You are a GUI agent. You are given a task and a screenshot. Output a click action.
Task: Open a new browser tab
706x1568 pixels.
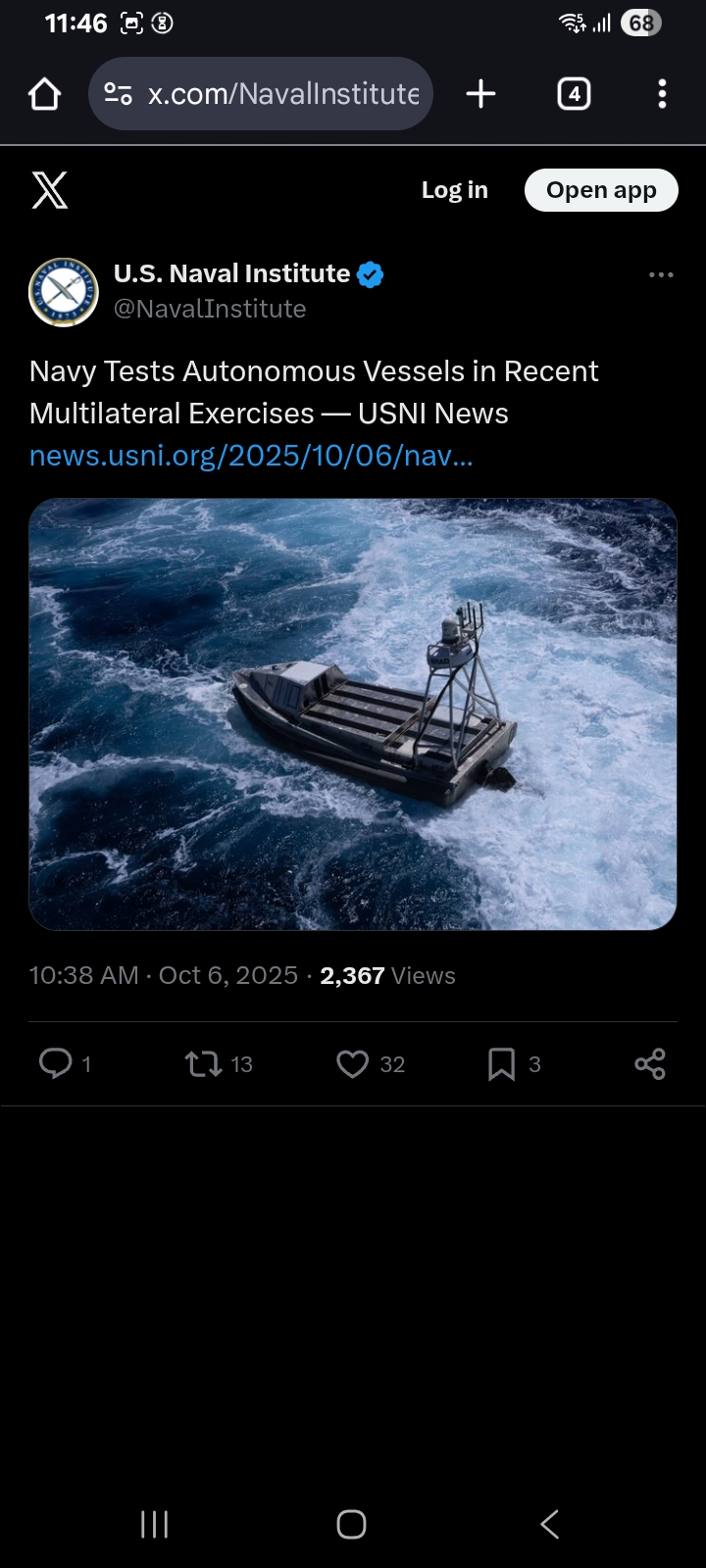pyautogui.click(x=480, y=94)
